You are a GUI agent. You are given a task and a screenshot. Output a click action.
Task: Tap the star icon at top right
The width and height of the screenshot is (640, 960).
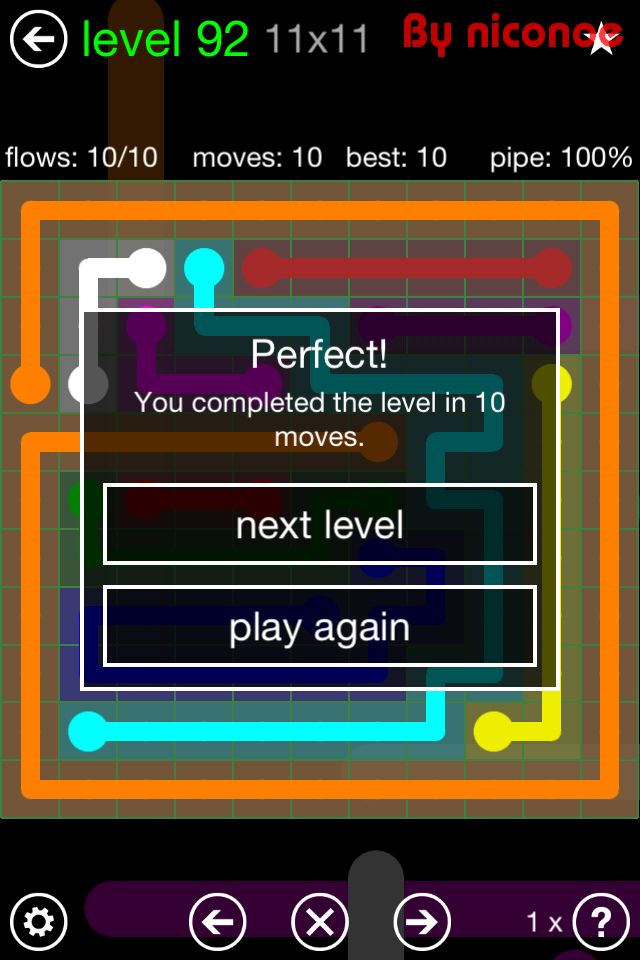pos(602,39)
